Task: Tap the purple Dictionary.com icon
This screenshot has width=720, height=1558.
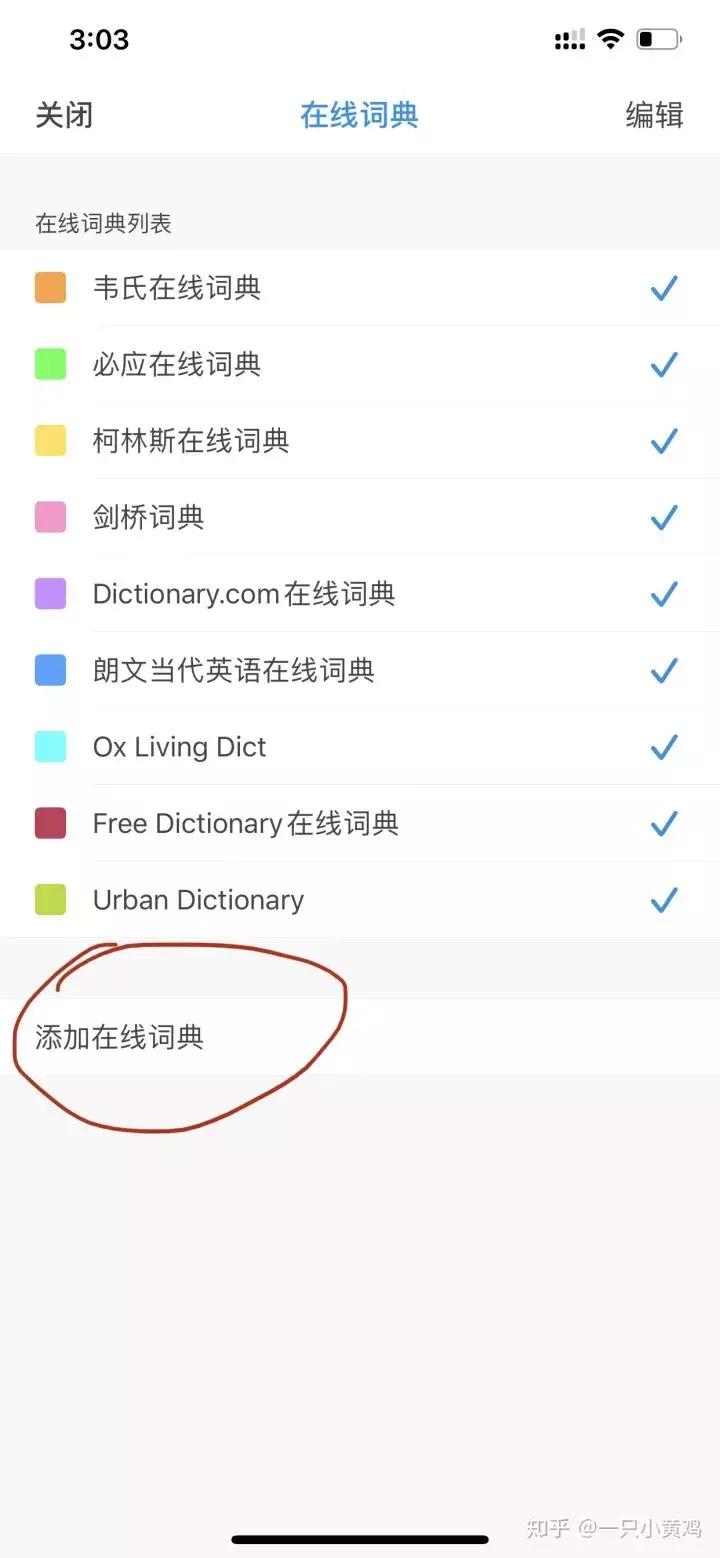Action: [50, 594]
